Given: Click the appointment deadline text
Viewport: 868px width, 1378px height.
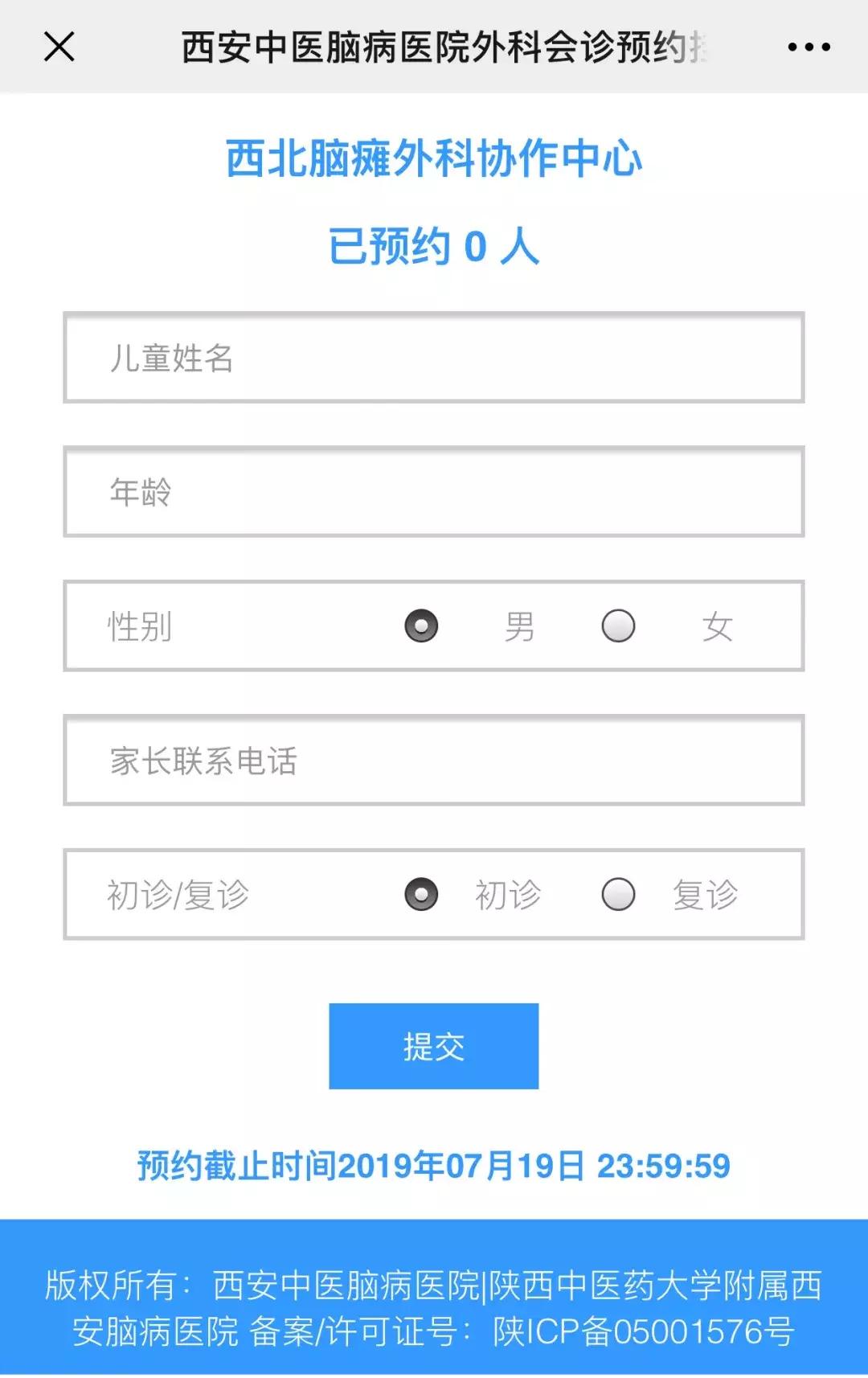Looking at the screenshot, I should pos(434,1163).
